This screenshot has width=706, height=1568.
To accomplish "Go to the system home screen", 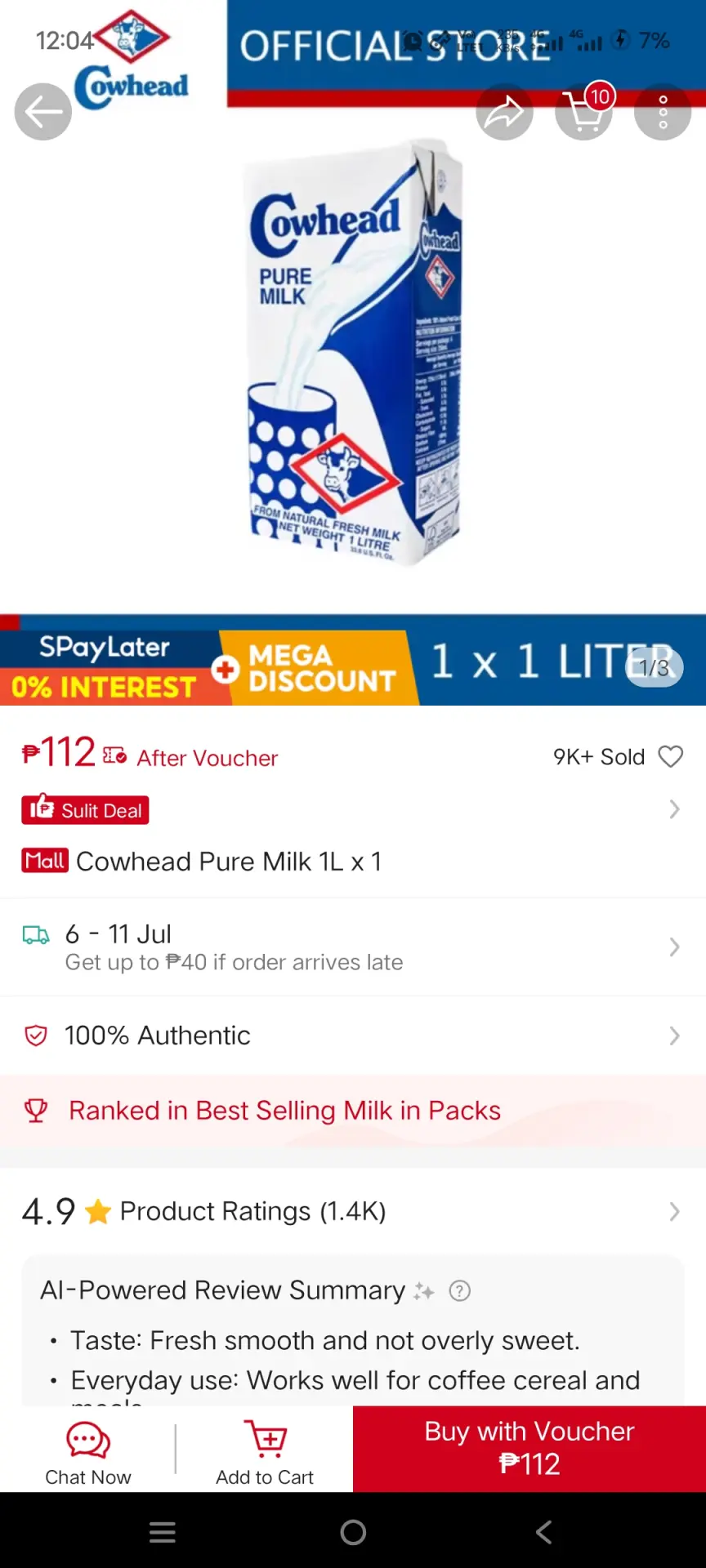I will coord(353,1532).
